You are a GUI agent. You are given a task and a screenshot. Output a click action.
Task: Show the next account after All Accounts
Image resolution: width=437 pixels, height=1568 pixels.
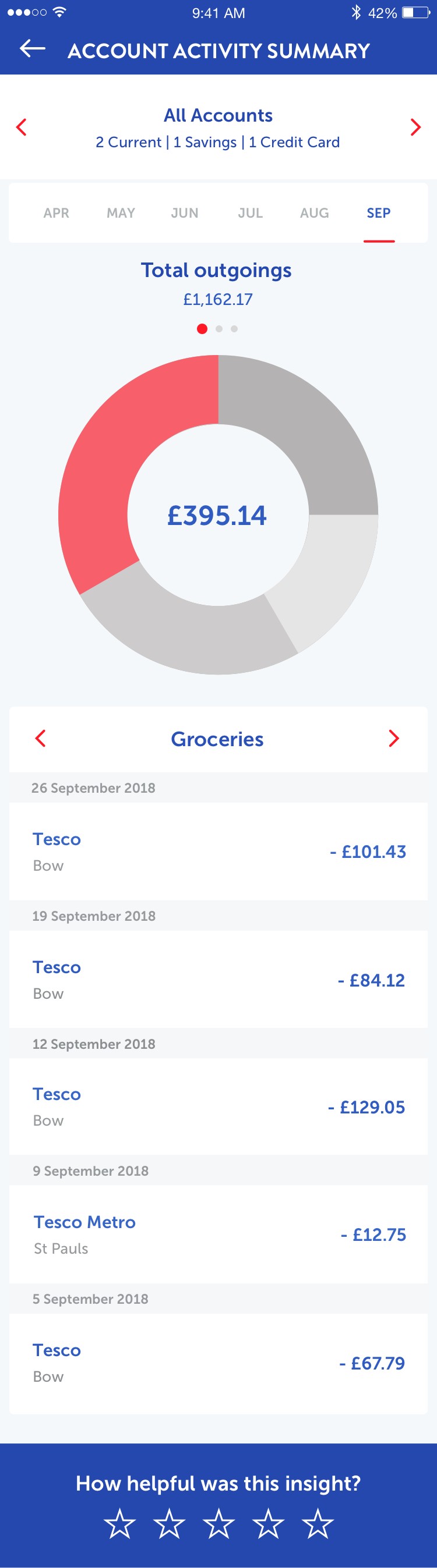[415, 127]
